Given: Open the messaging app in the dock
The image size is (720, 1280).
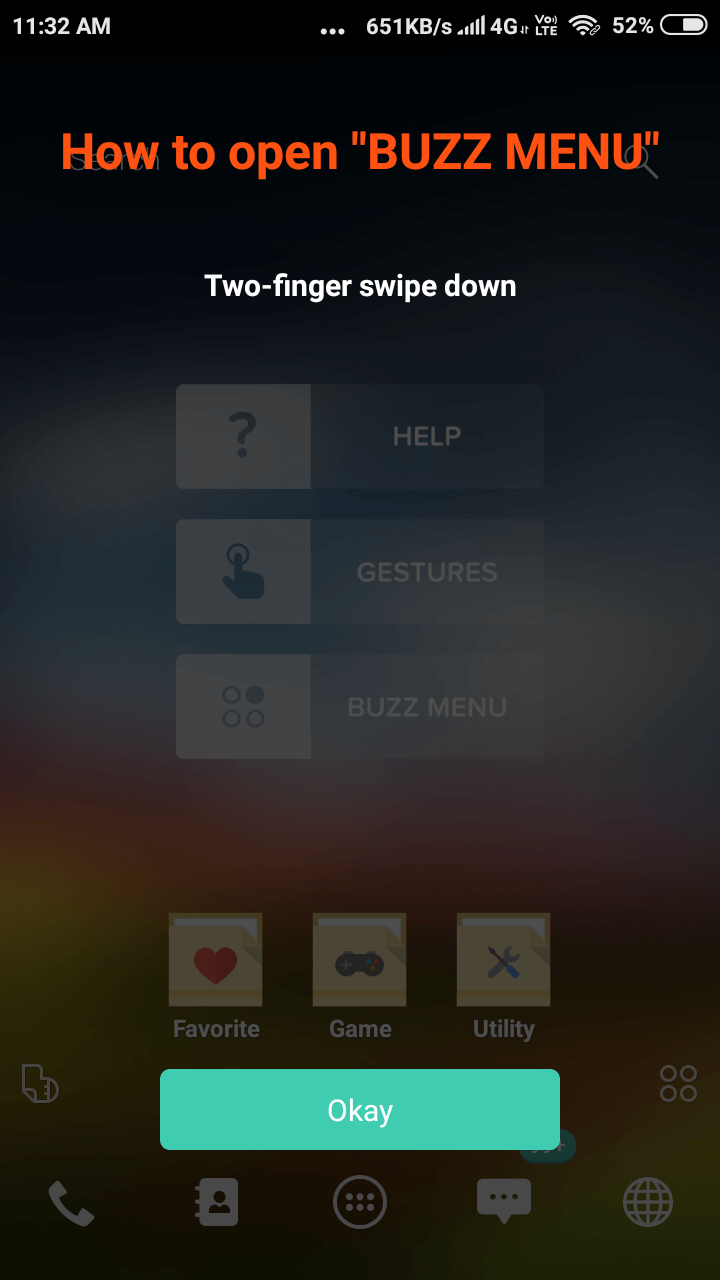Looking at the screenshot, I should (x=504, y=1201).
